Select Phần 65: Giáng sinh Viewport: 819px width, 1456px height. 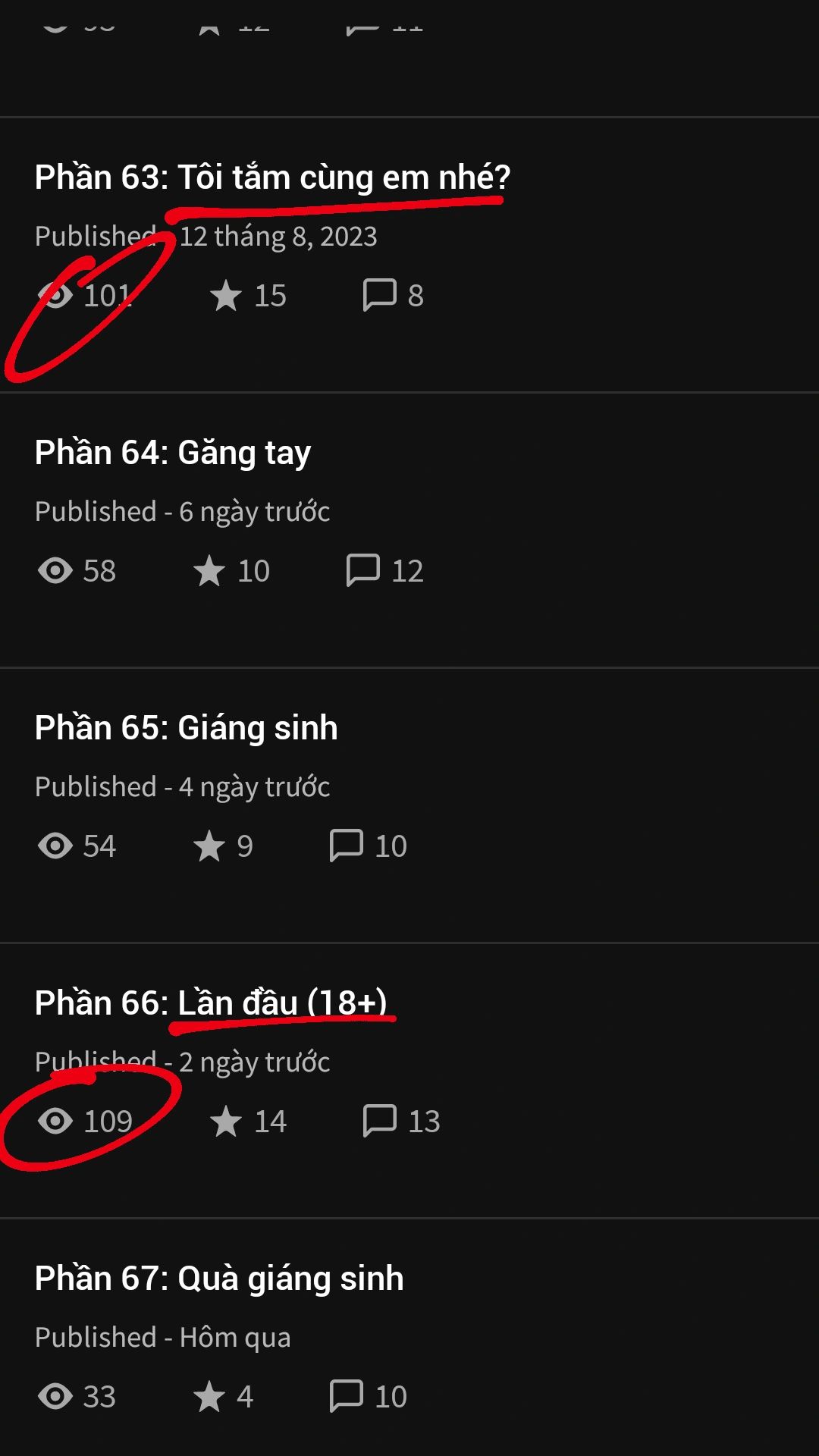[x=187, y=728]
